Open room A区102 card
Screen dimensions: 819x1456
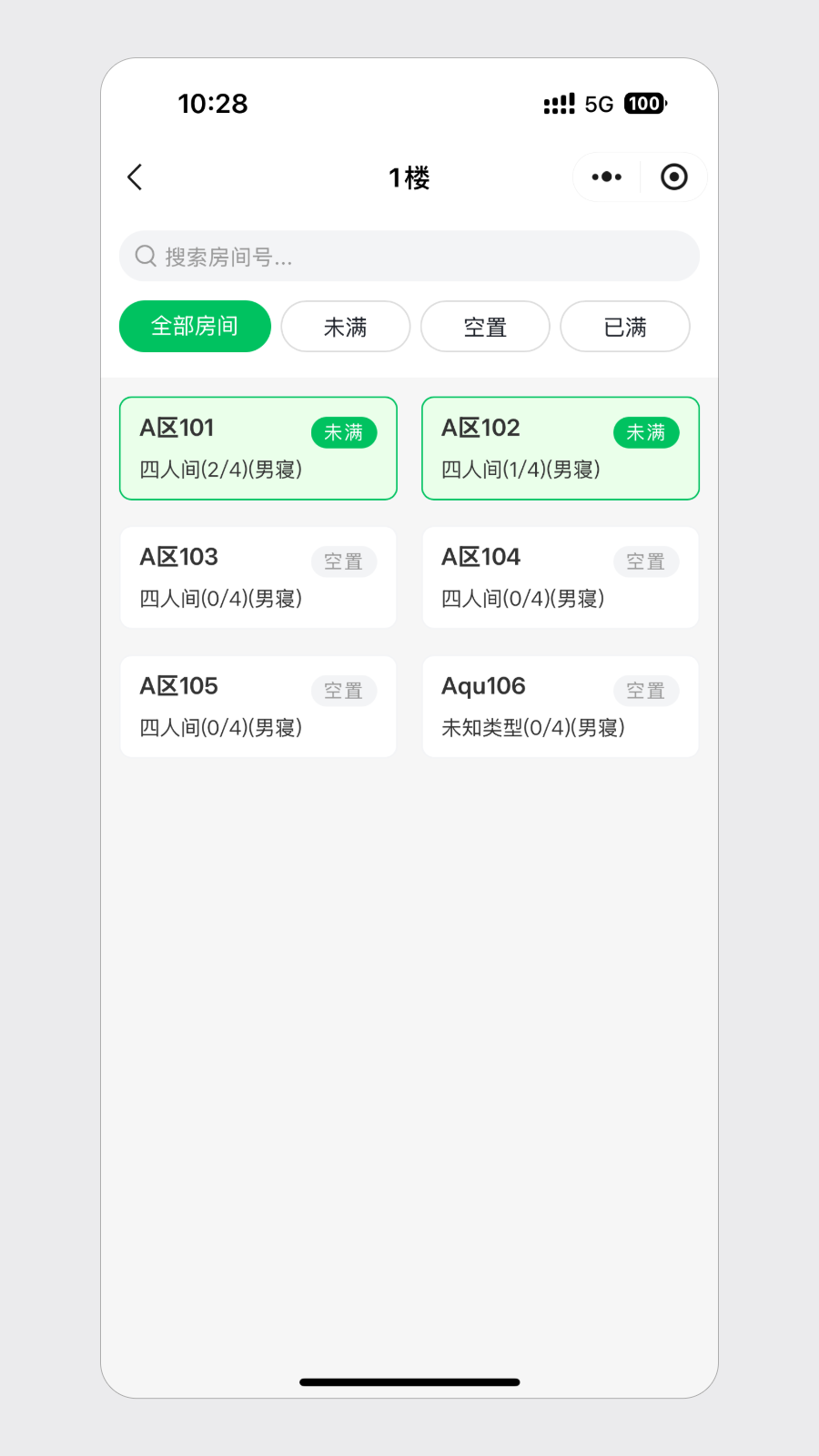click(x=561, y=449)
